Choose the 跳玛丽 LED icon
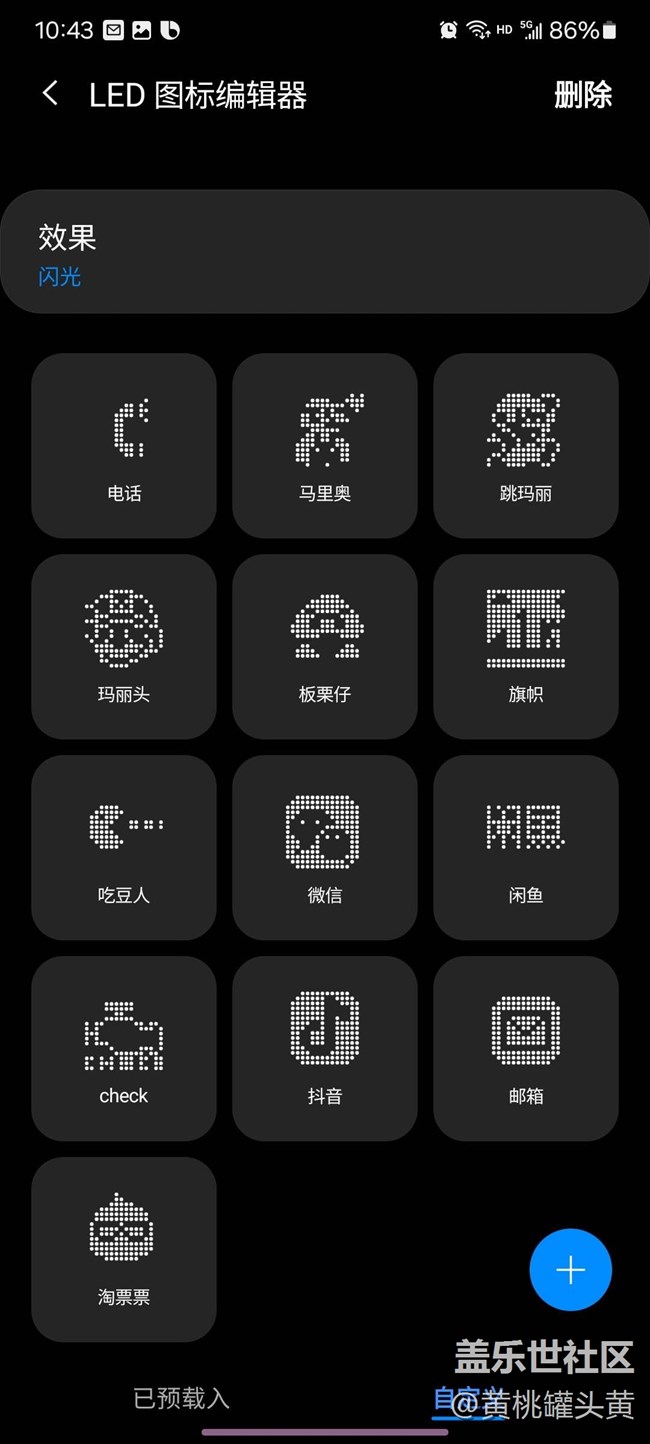The height and width of the screenshot is (1444, 650). [x=526, y=445]
